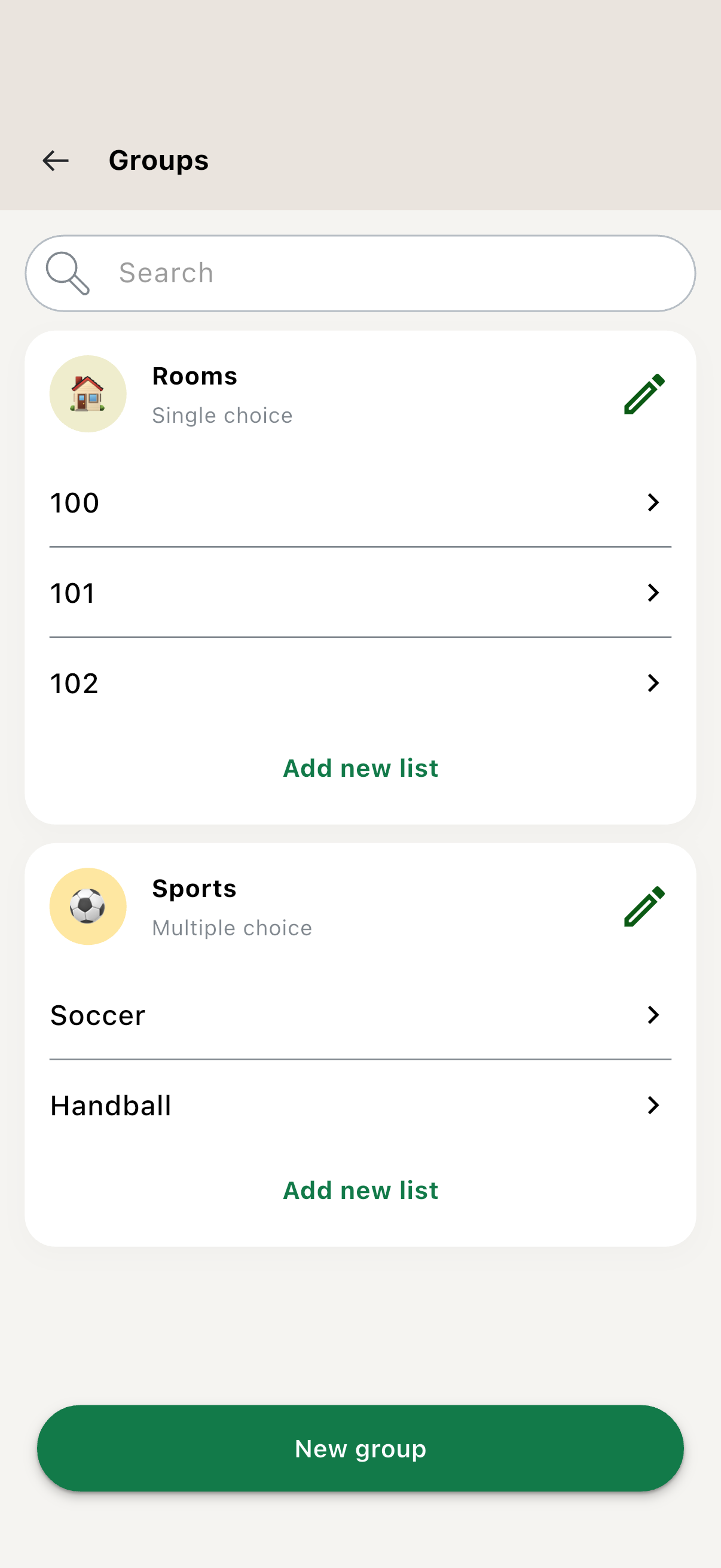Open the Groups screen title area
The width and height of the screenshot is (721, 1568).
[158, 160]
